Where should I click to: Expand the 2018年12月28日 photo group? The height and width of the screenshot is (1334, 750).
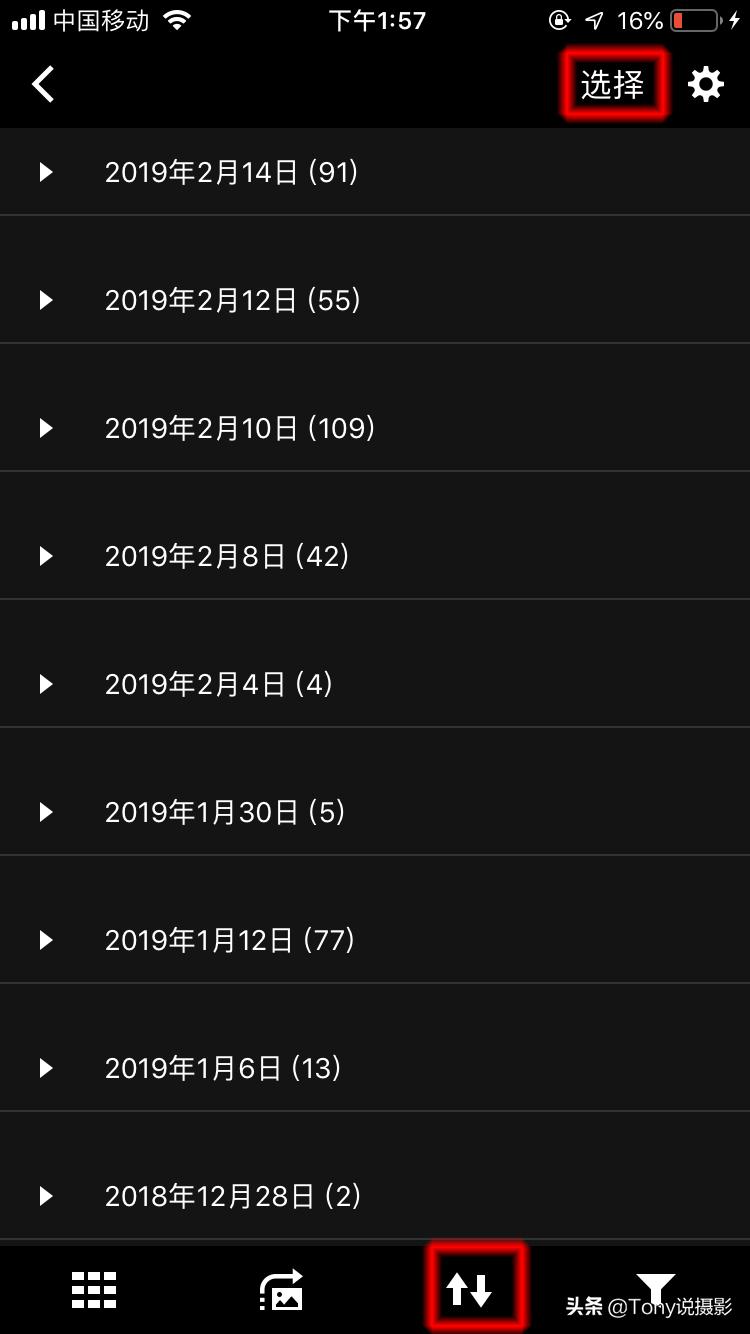pyautogui.click(x=233, y=1196)
